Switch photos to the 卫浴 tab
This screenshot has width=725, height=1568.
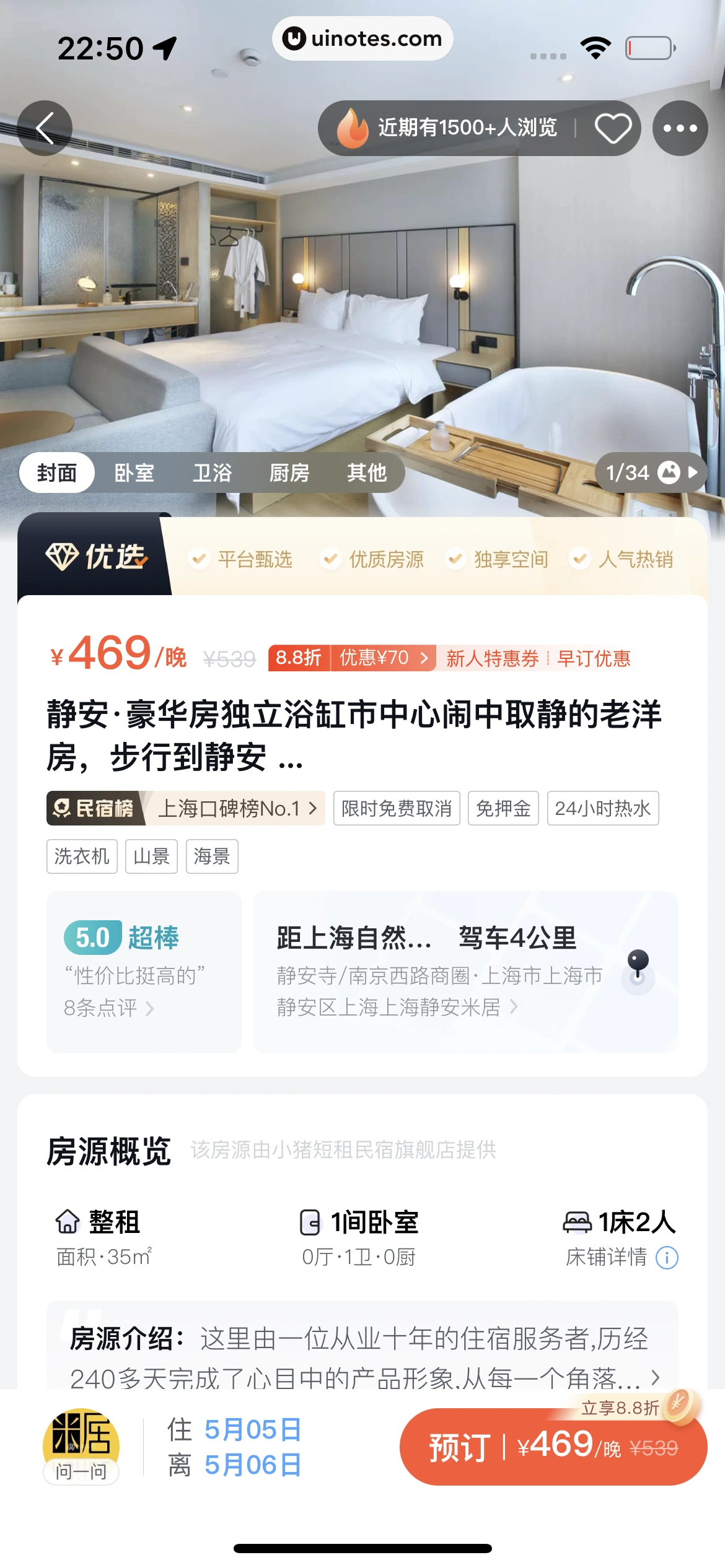coord(212,473)
